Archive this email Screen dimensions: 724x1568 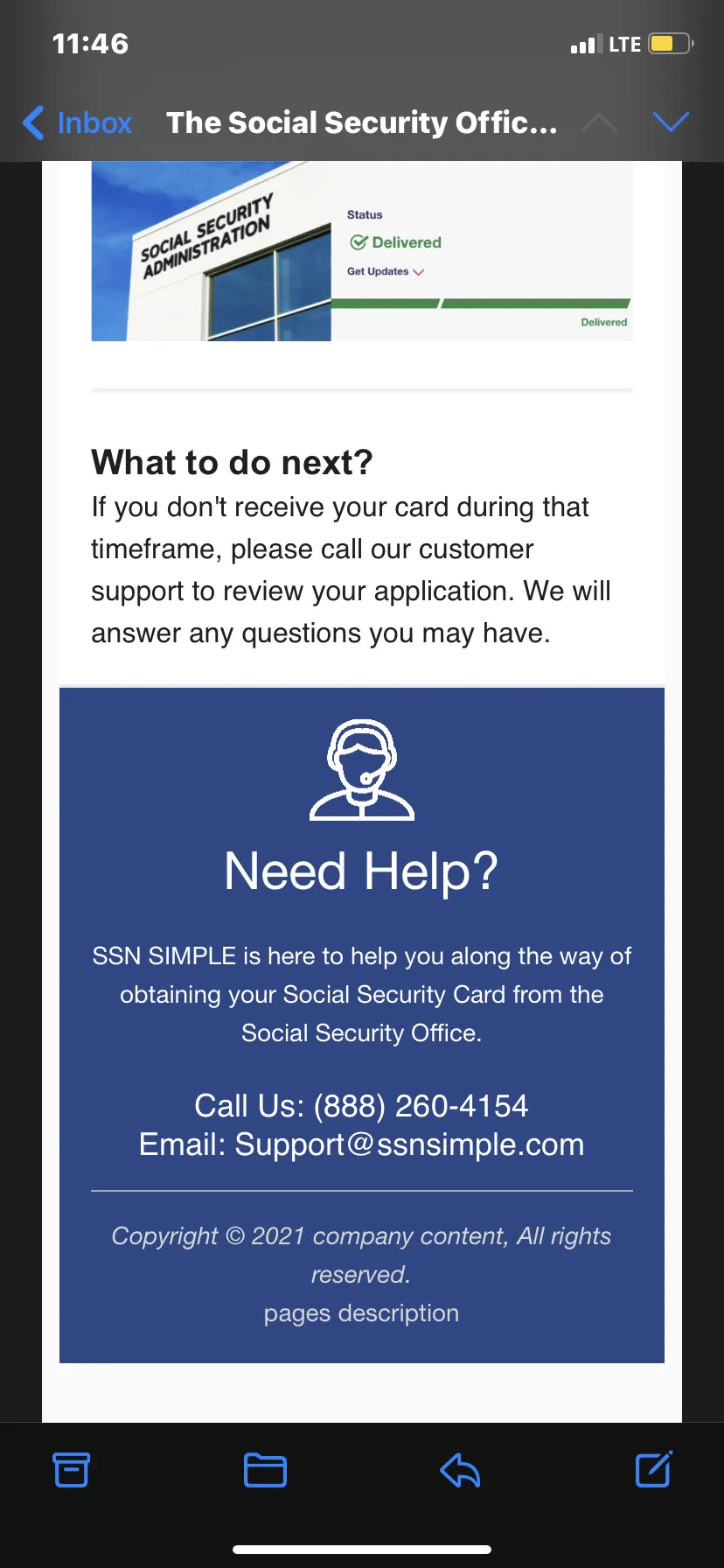tap(71, 1470)
